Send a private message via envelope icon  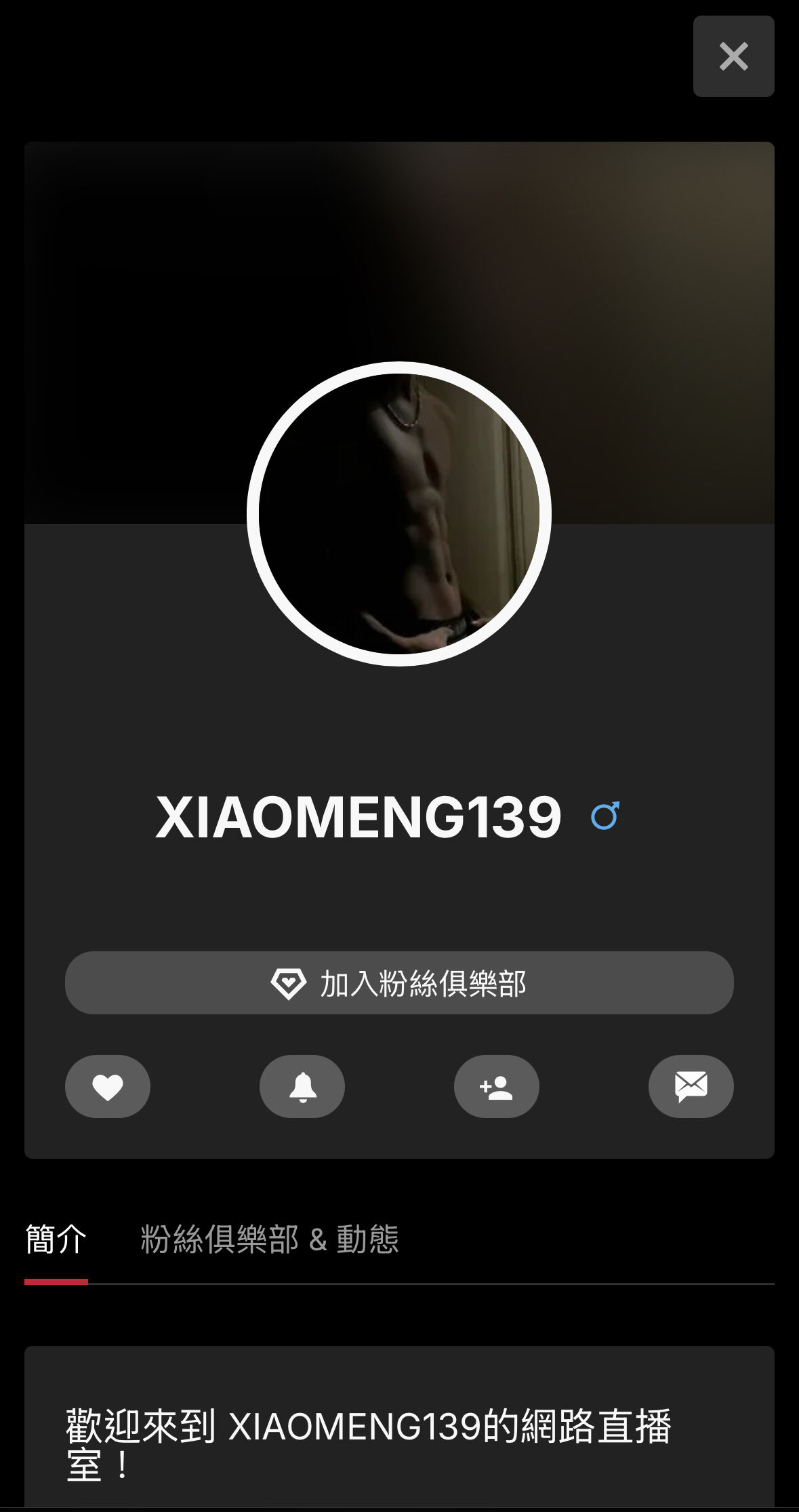(x=691, y=1087)
